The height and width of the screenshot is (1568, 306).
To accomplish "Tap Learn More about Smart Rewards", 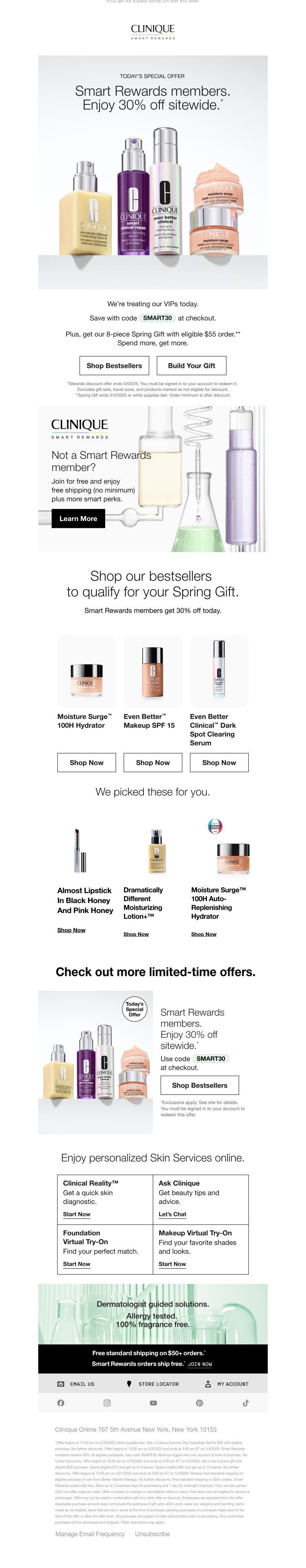I will coord(78,519).
